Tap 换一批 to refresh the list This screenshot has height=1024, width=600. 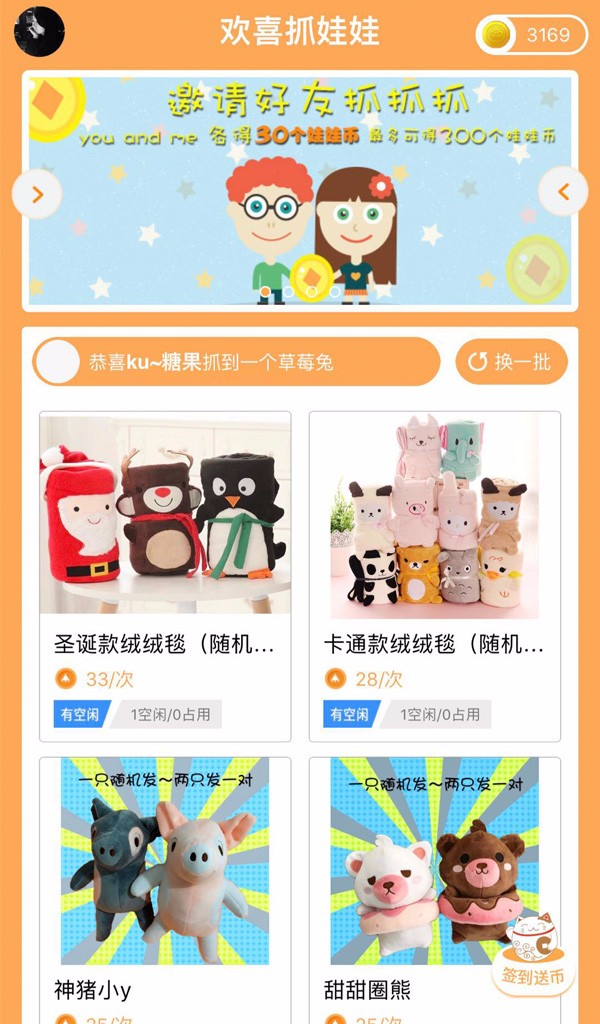pos(511,362)
